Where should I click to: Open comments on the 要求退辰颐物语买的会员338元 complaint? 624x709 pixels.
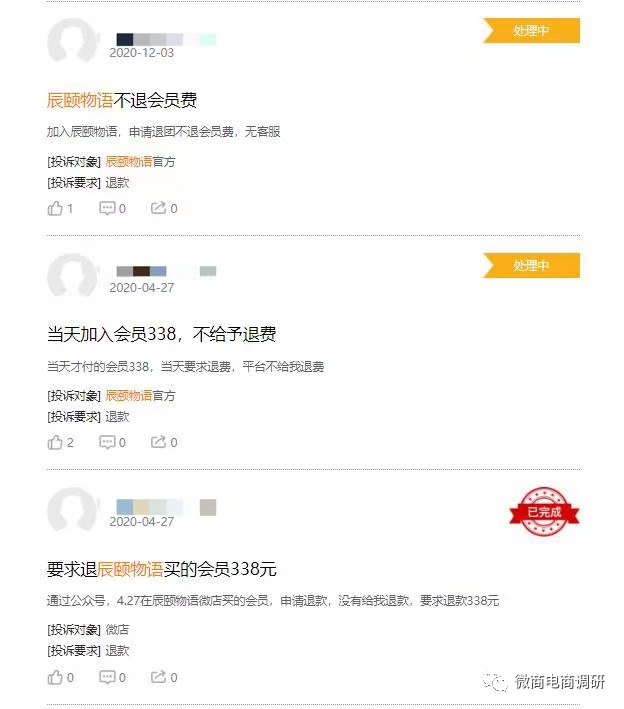[108, 677]
